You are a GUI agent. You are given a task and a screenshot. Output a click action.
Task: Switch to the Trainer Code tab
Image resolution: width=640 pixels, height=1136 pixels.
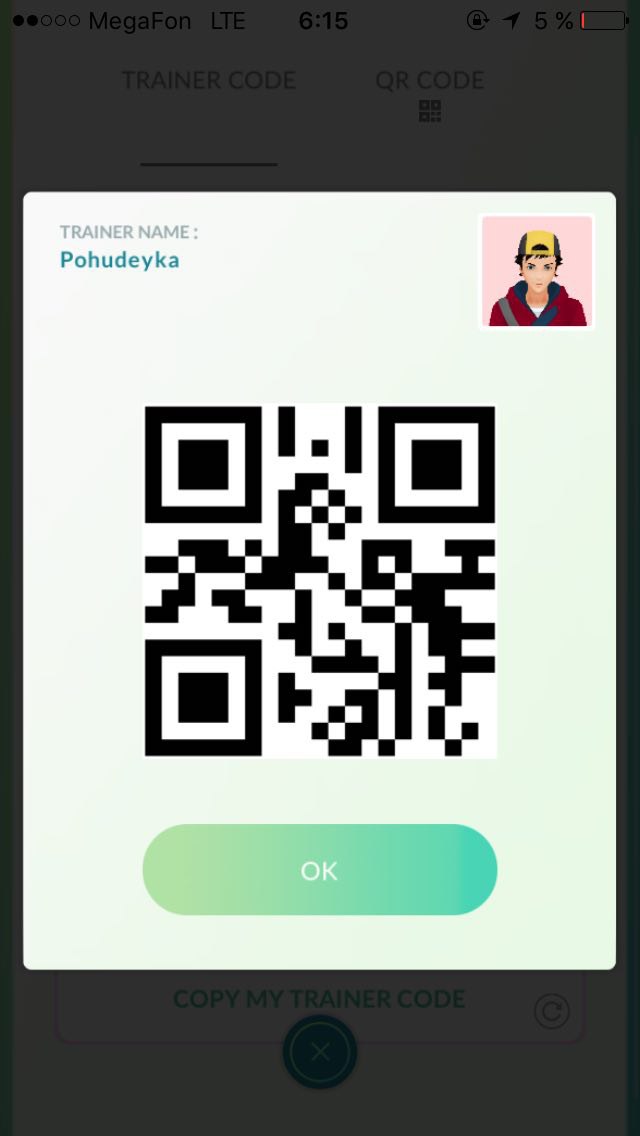pos(209,81)
